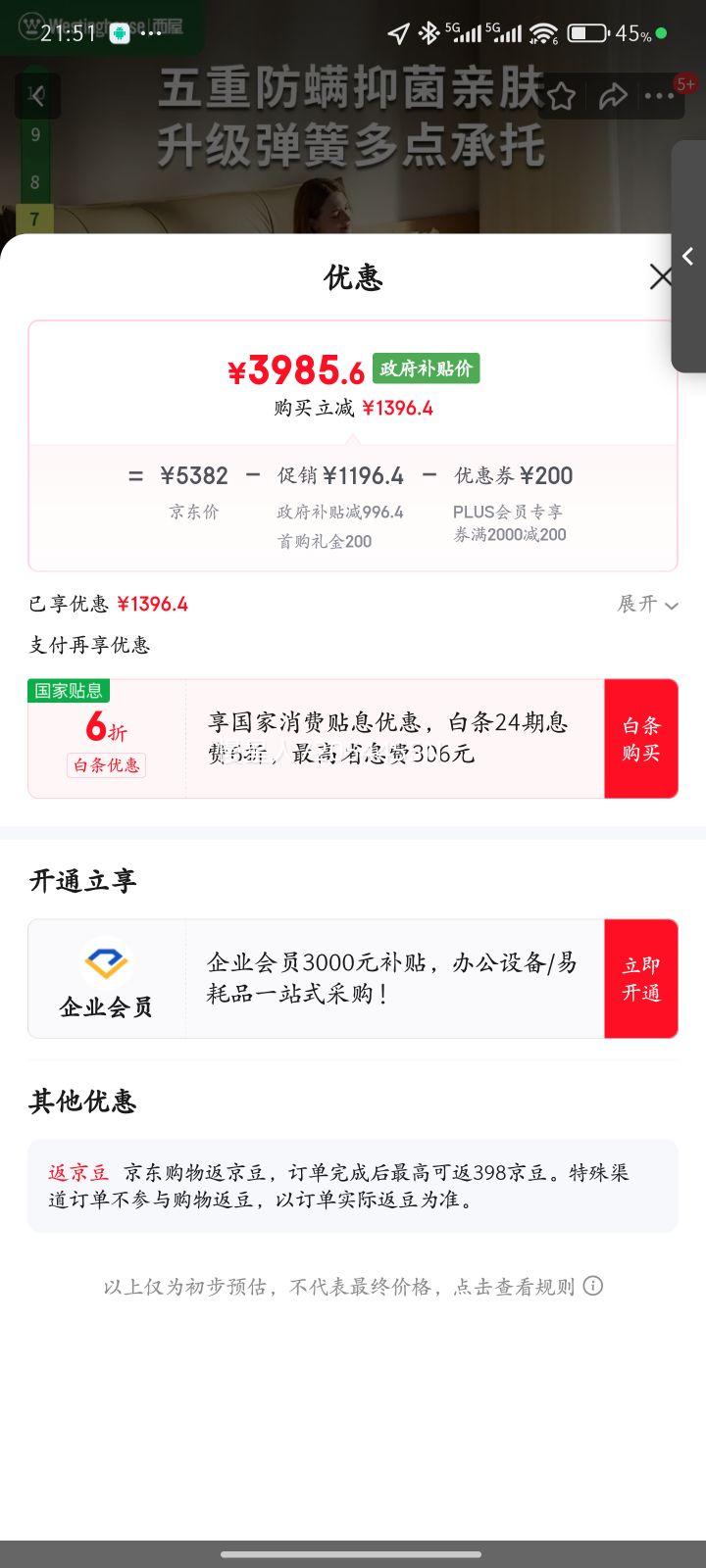Close the 优惠 discount sheet
Viewport: 706px width, 1568px height.
coord(661,277)
